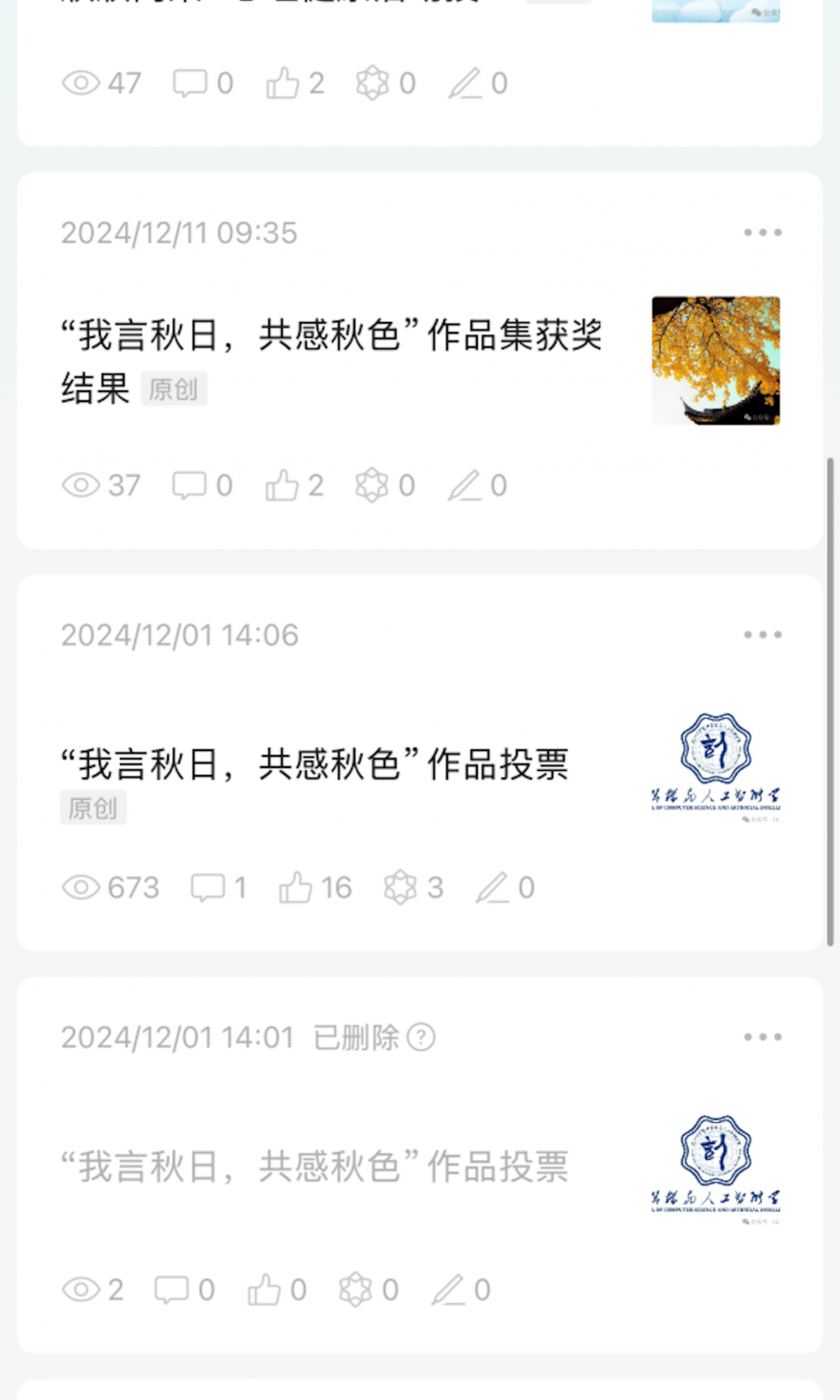
Task: Open overflow menu for 2024/12/11 09:35 post
Action: pyautogui.click(x=763, y=232)
